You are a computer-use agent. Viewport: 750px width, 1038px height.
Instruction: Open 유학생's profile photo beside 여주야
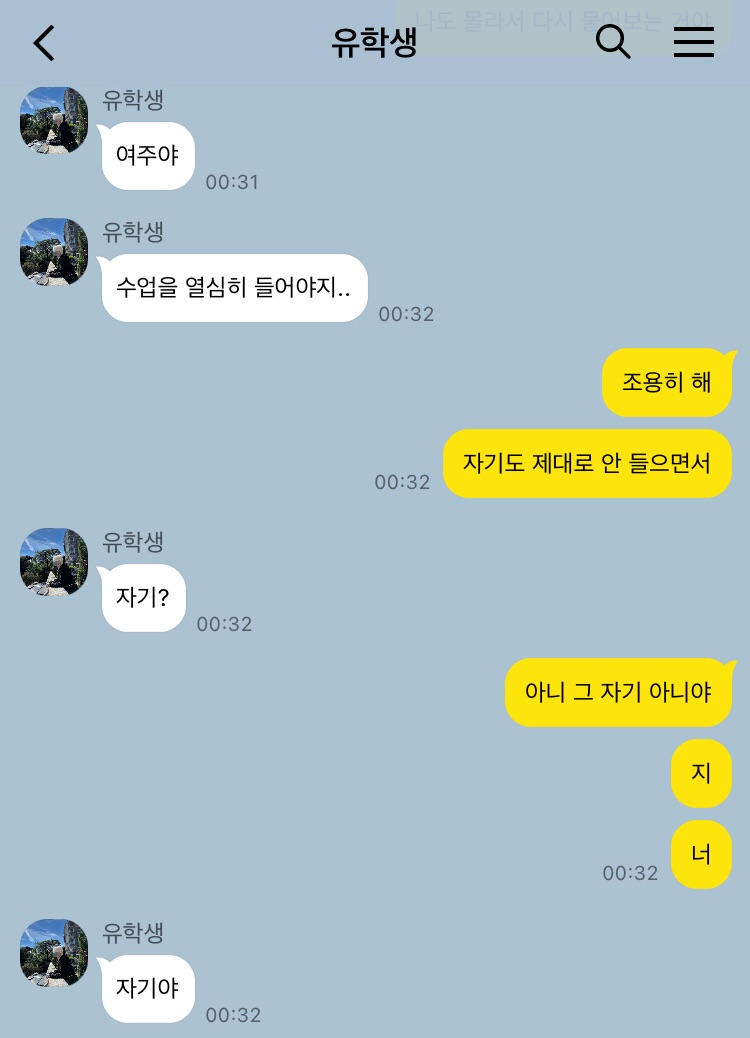click(54, 120)
